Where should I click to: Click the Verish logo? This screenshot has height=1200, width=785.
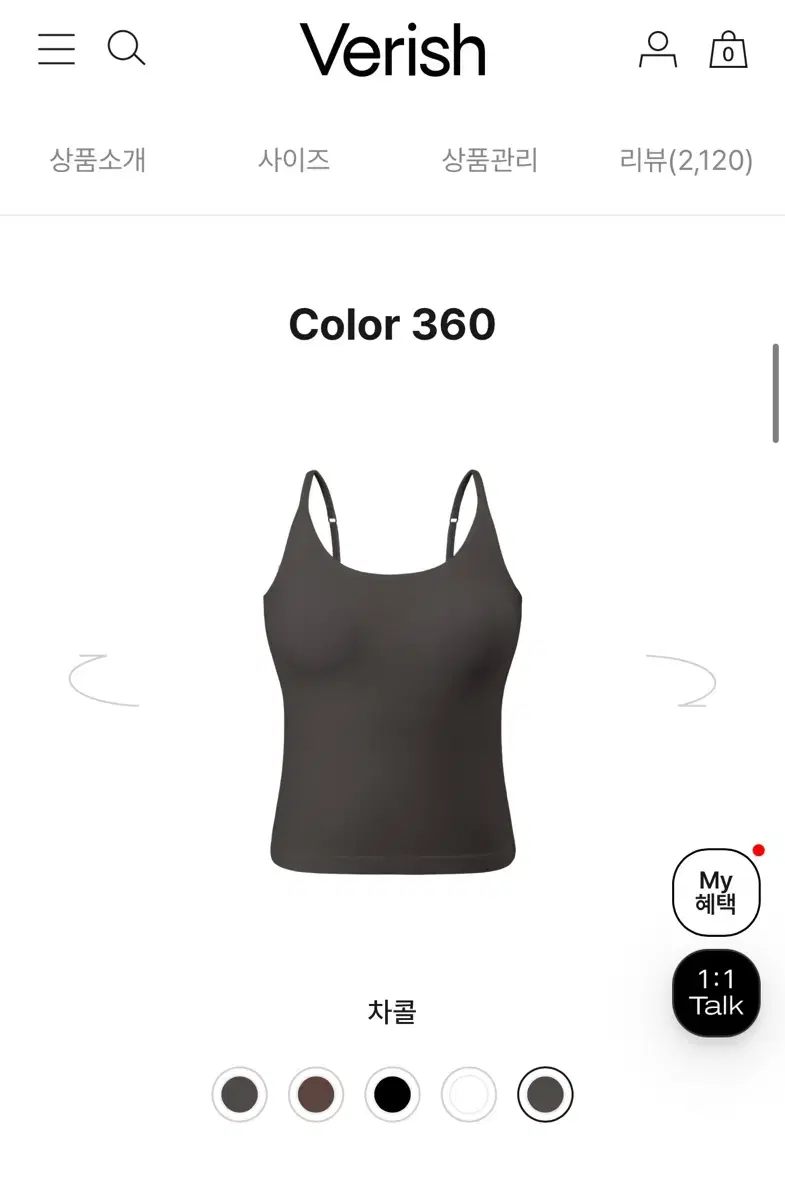(x=393, y=50)
